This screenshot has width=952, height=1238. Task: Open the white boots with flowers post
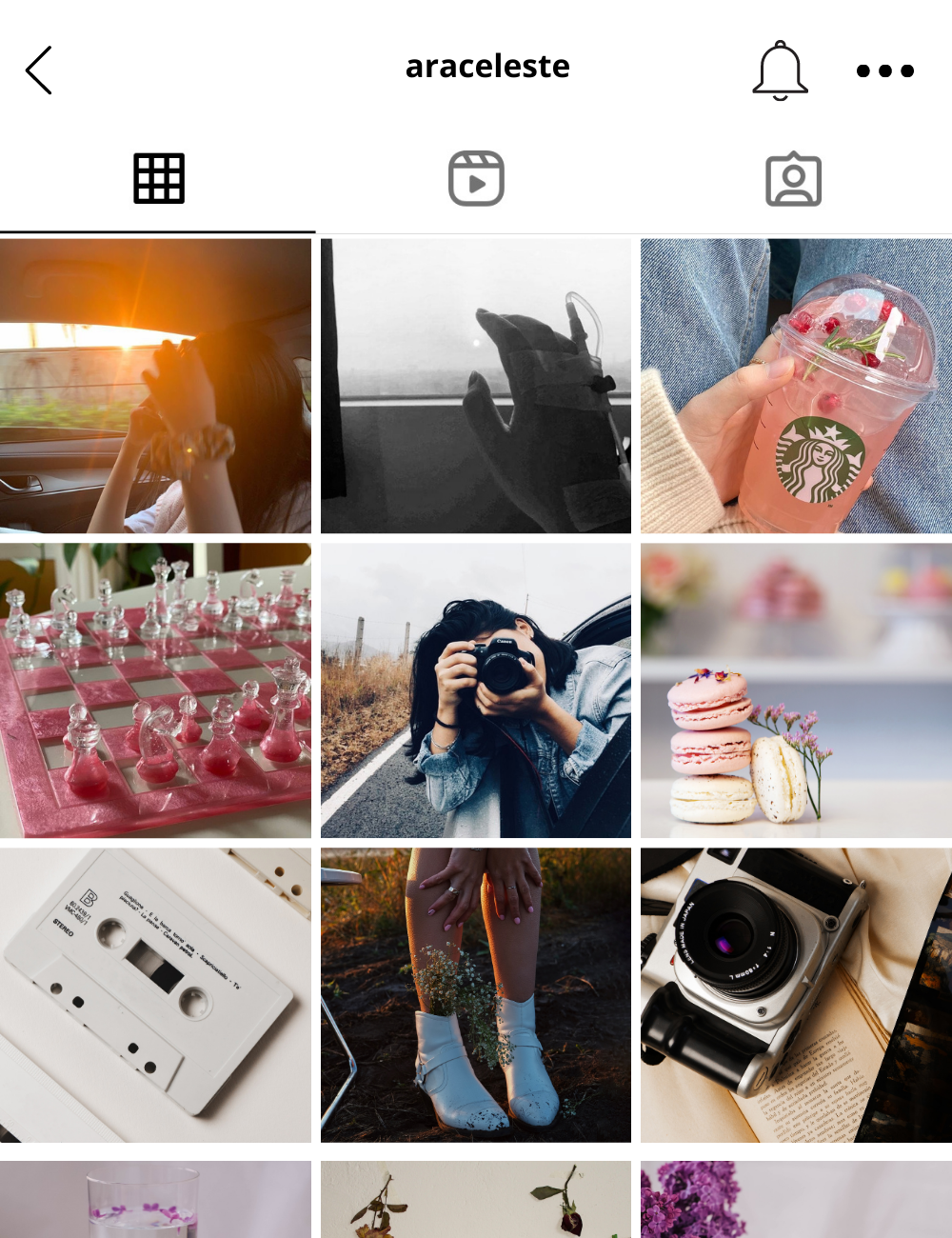point(476,995)
